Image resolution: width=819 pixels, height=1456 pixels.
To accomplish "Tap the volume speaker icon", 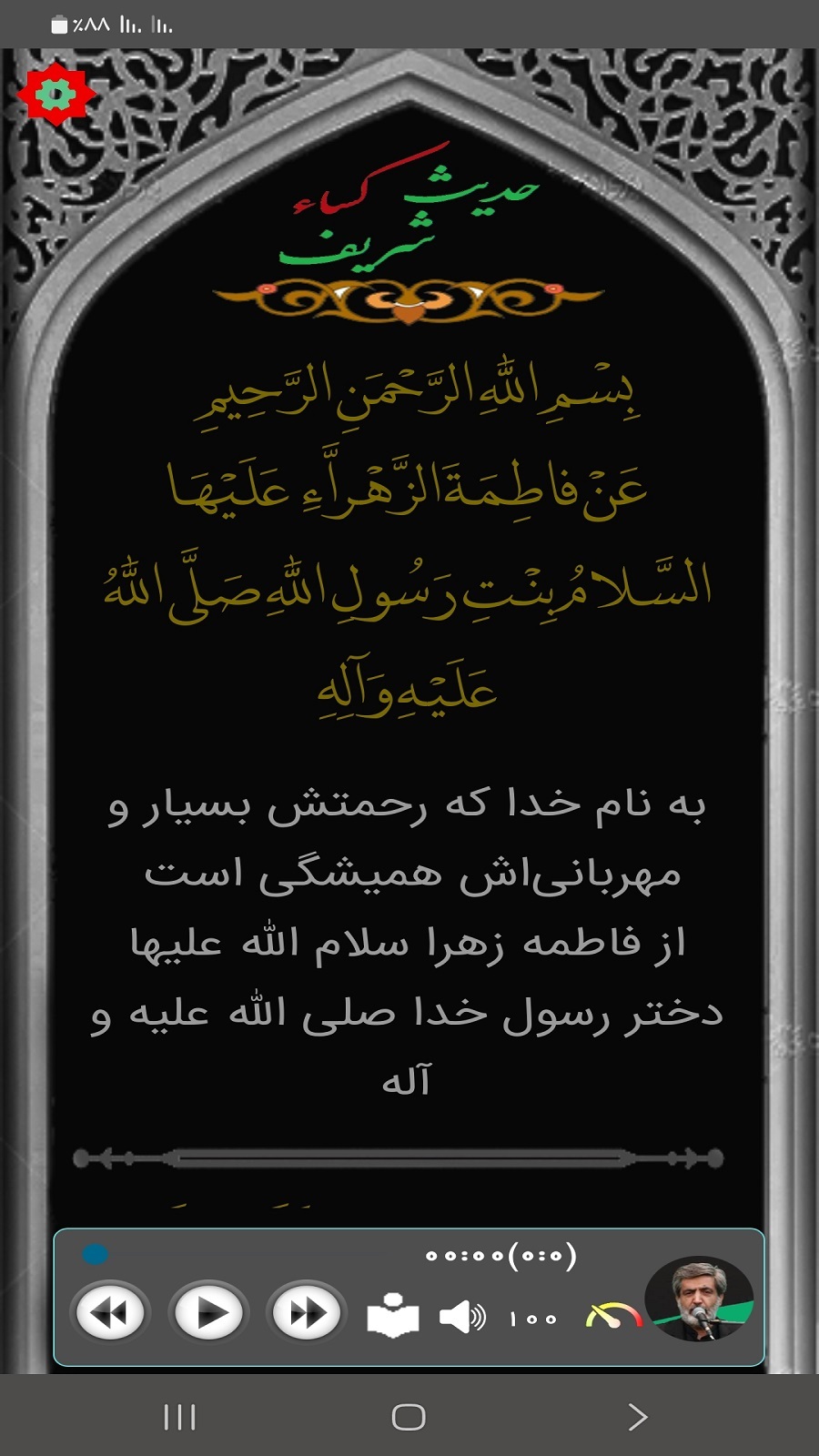I will [462, 1317].
